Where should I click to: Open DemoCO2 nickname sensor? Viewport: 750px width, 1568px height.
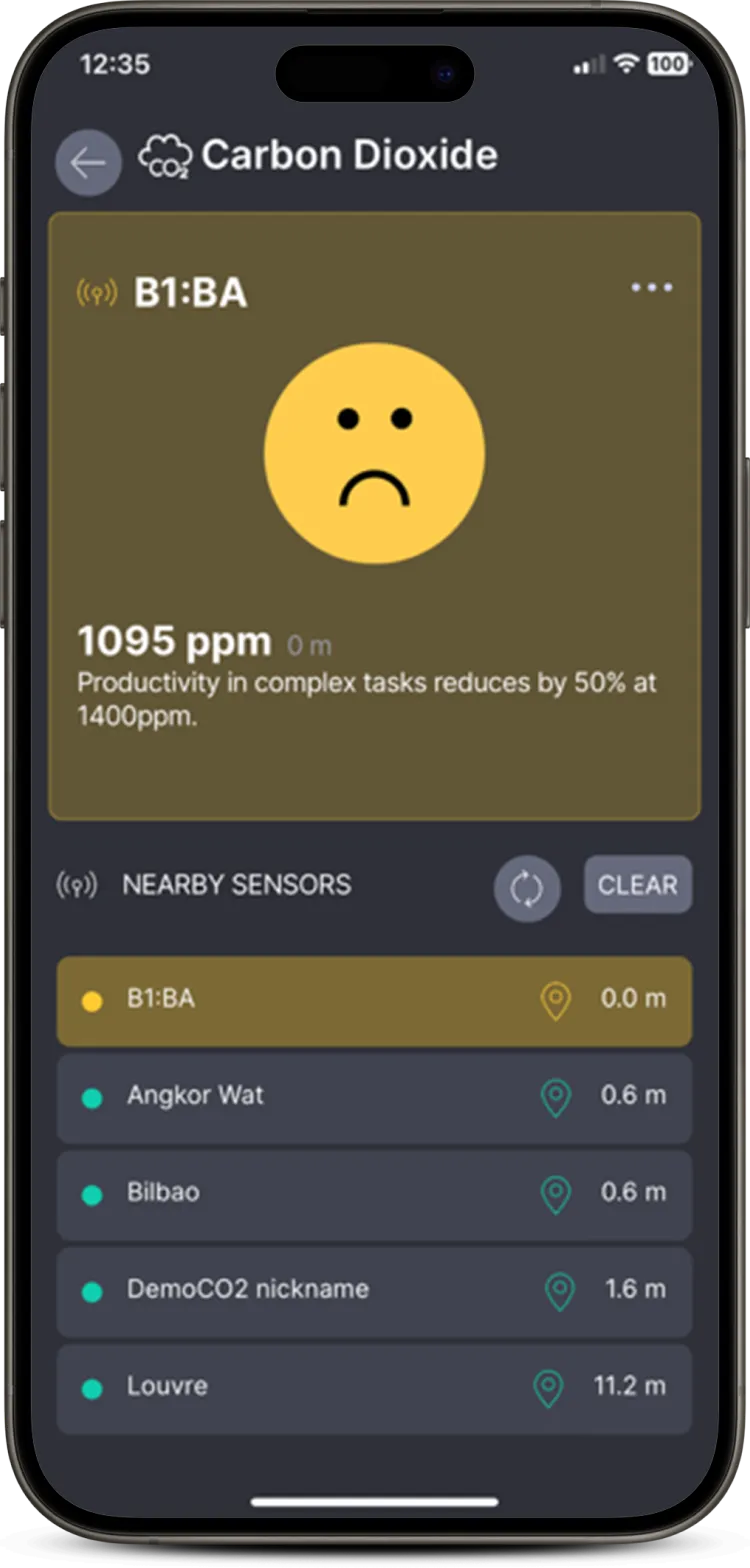pyautogui.click(x=374, y=1291)
